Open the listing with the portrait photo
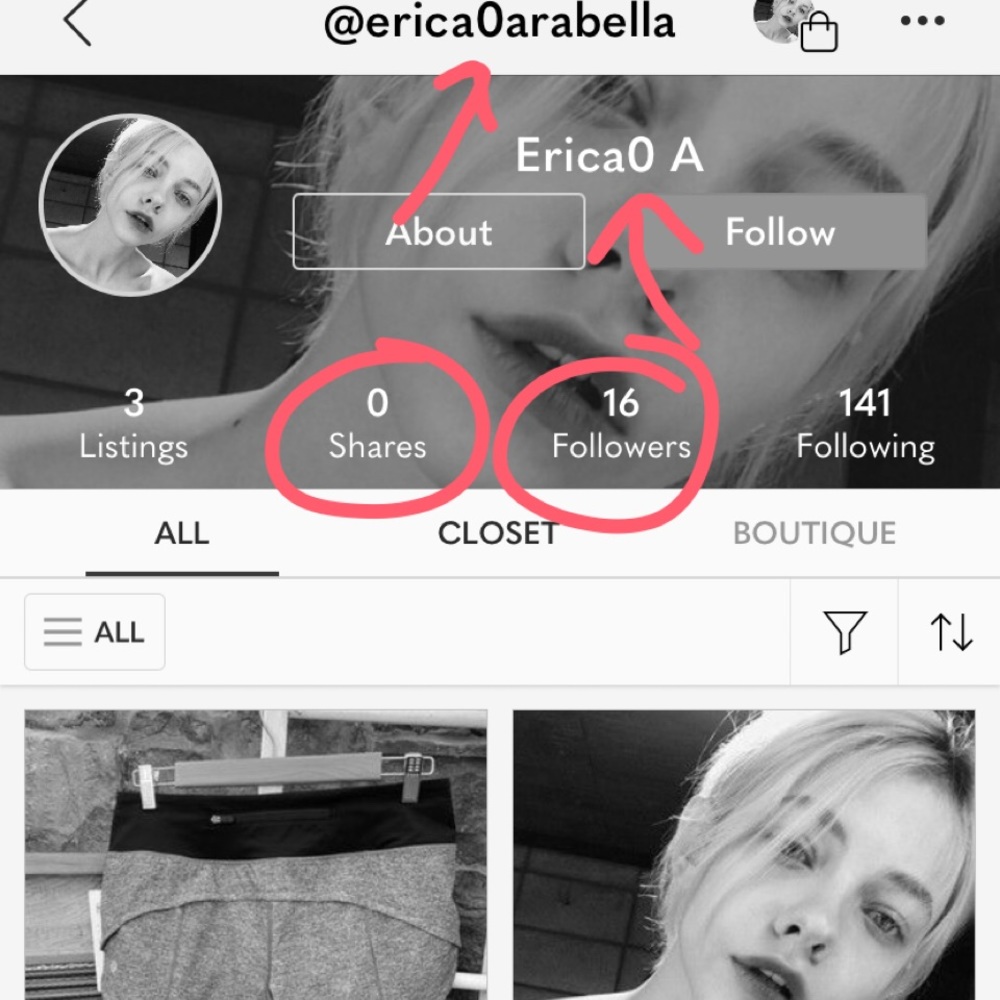 [x=744, y=855]
